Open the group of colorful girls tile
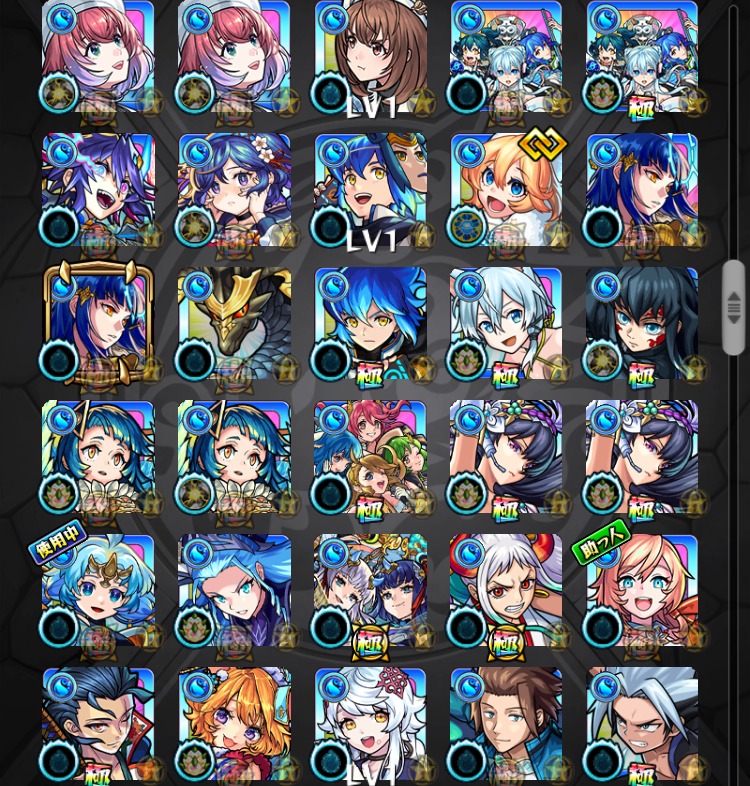Screen dimensions: 750x786 click(x=371, y=457)
